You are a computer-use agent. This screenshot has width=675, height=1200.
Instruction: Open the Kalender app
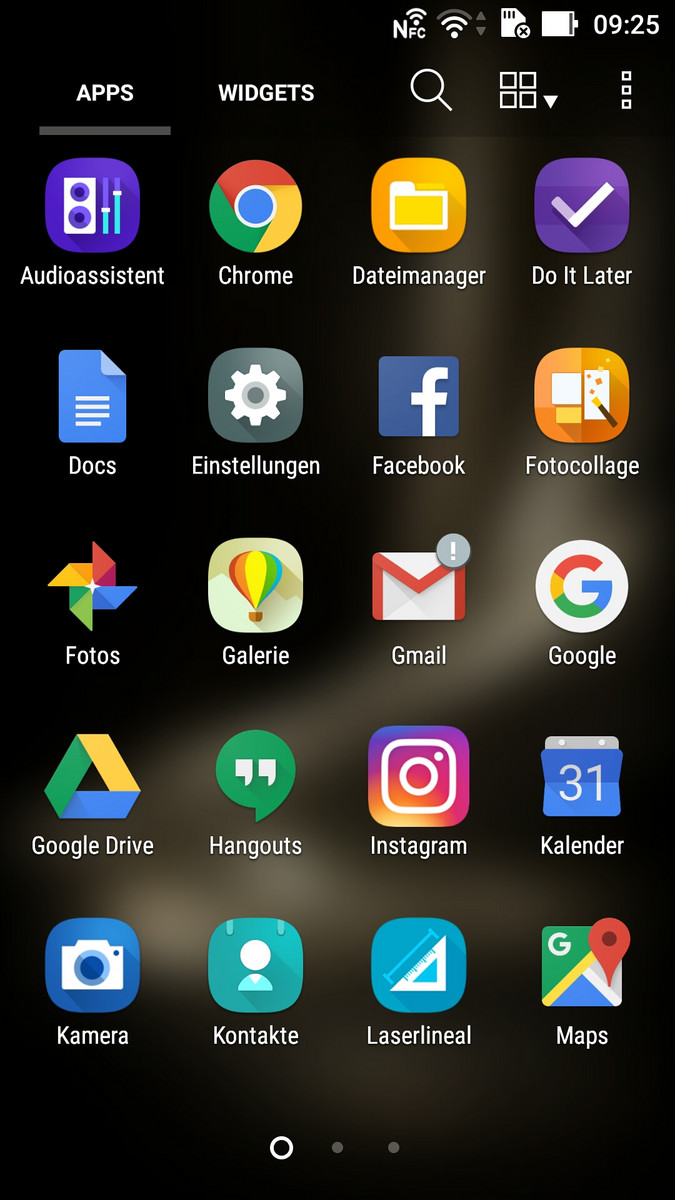(x=582, y=777)
